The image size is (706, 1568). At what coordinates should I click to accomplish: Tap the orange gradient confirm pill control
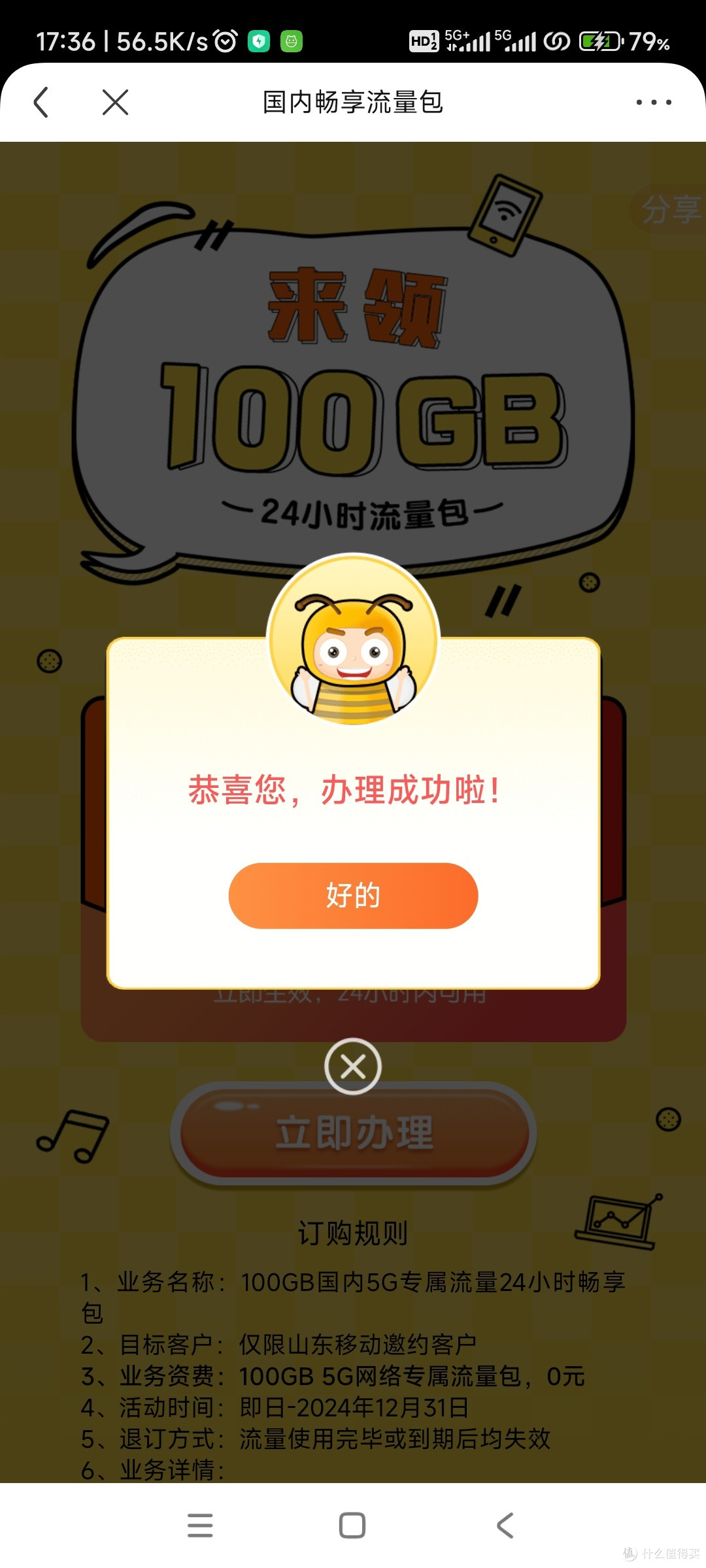(353, 896)
